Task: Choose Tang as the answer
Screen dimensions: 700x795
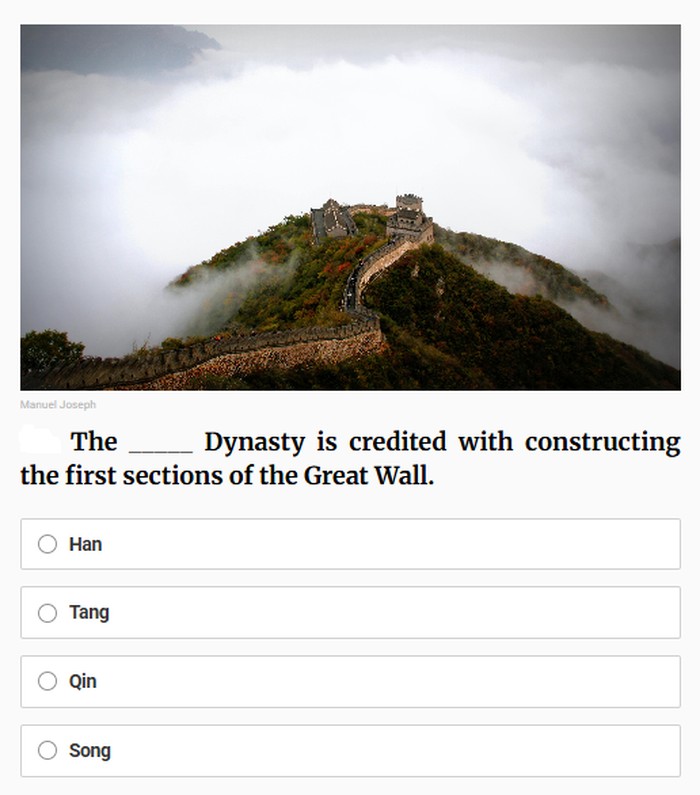Action: [x=47, y=613]
